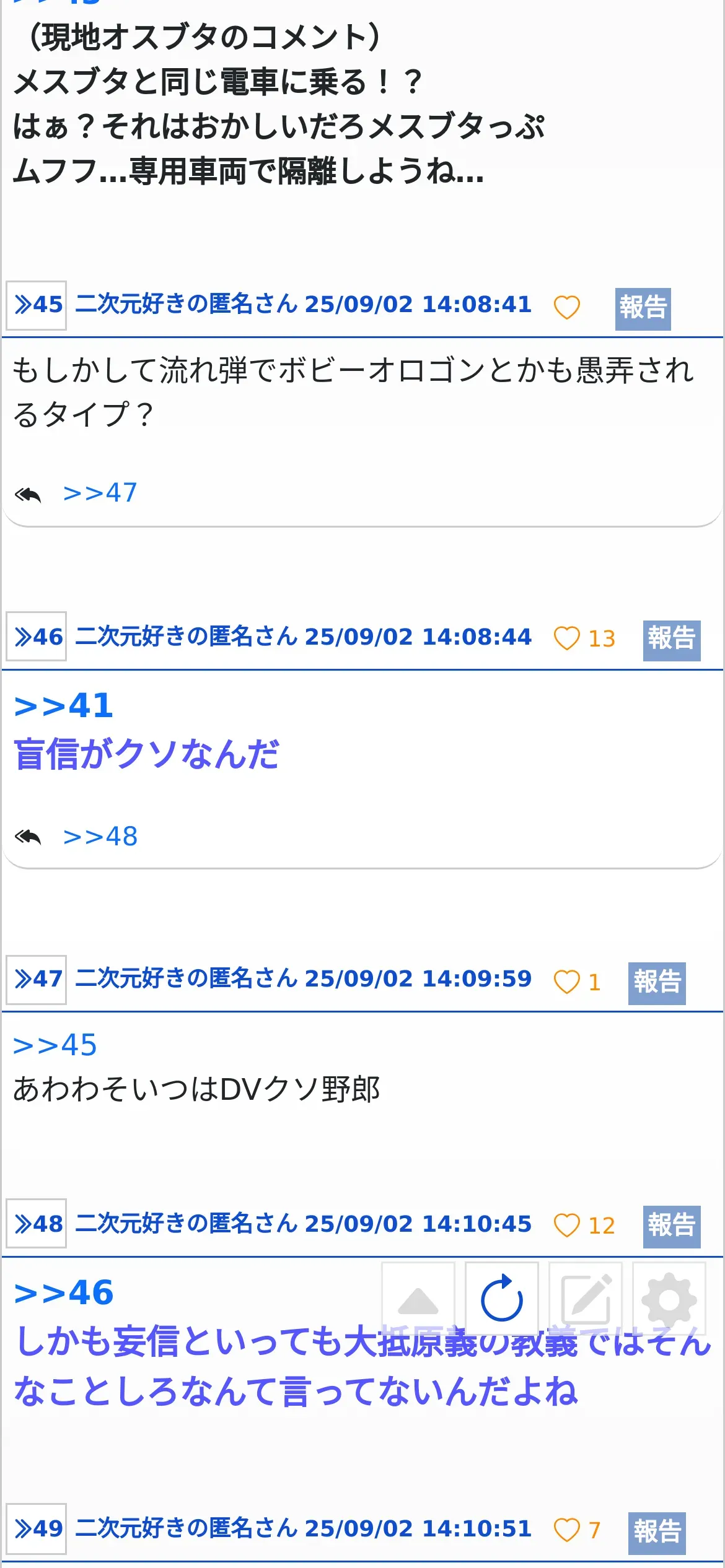Screen dimensions: 725x1568
Task: Report post 48 using 報告
Action: click(672, 1226)
